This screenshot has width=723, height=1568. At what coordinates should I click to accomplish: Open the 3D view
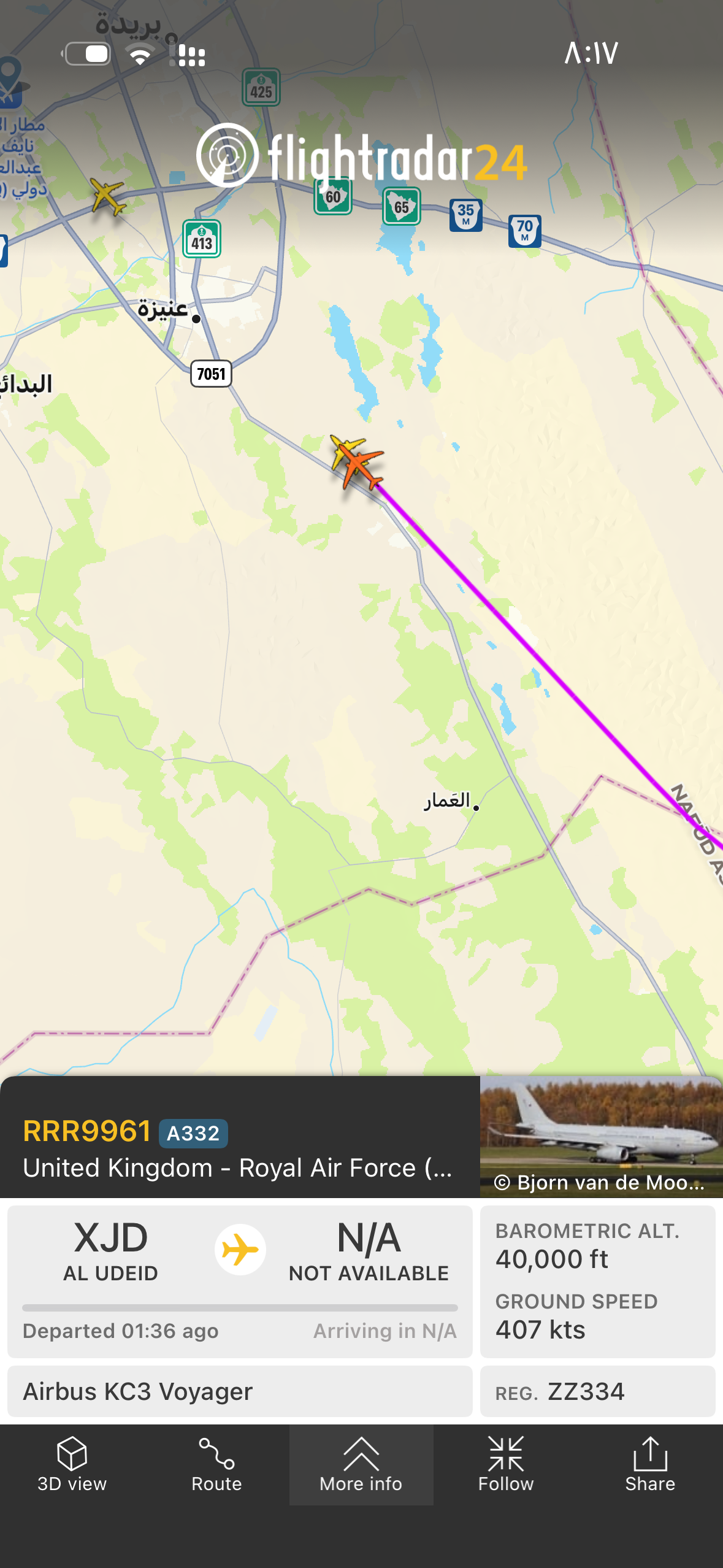(72, 1465)
